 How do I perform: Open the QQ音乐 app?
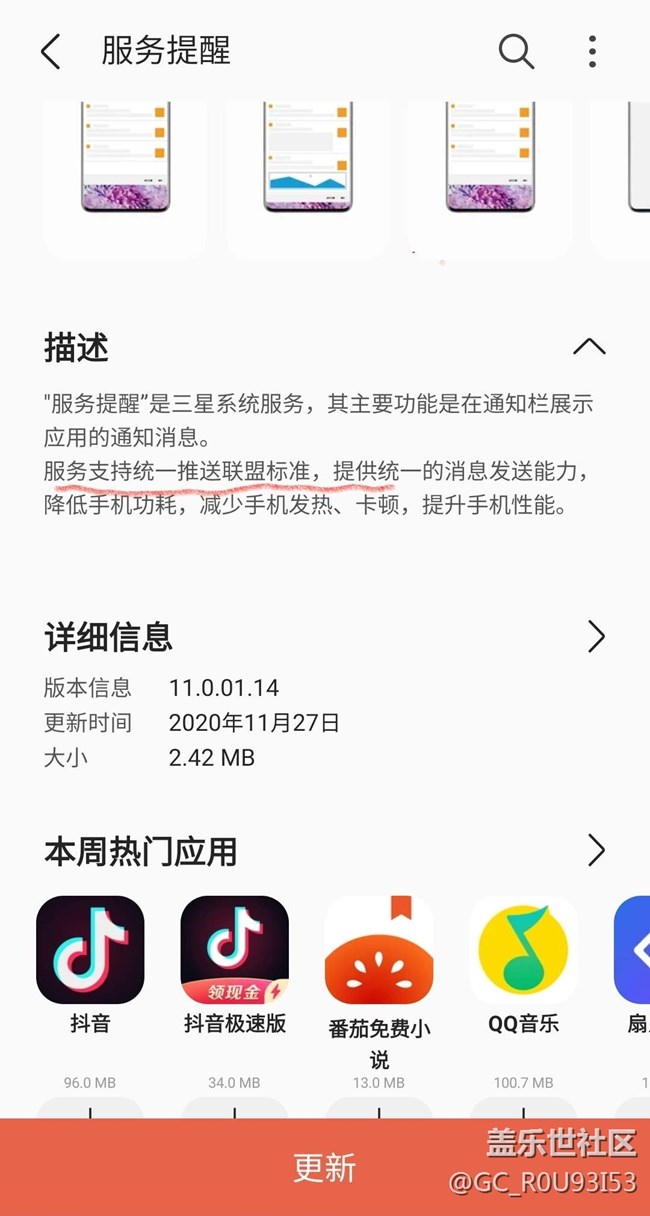click(523, 950)
